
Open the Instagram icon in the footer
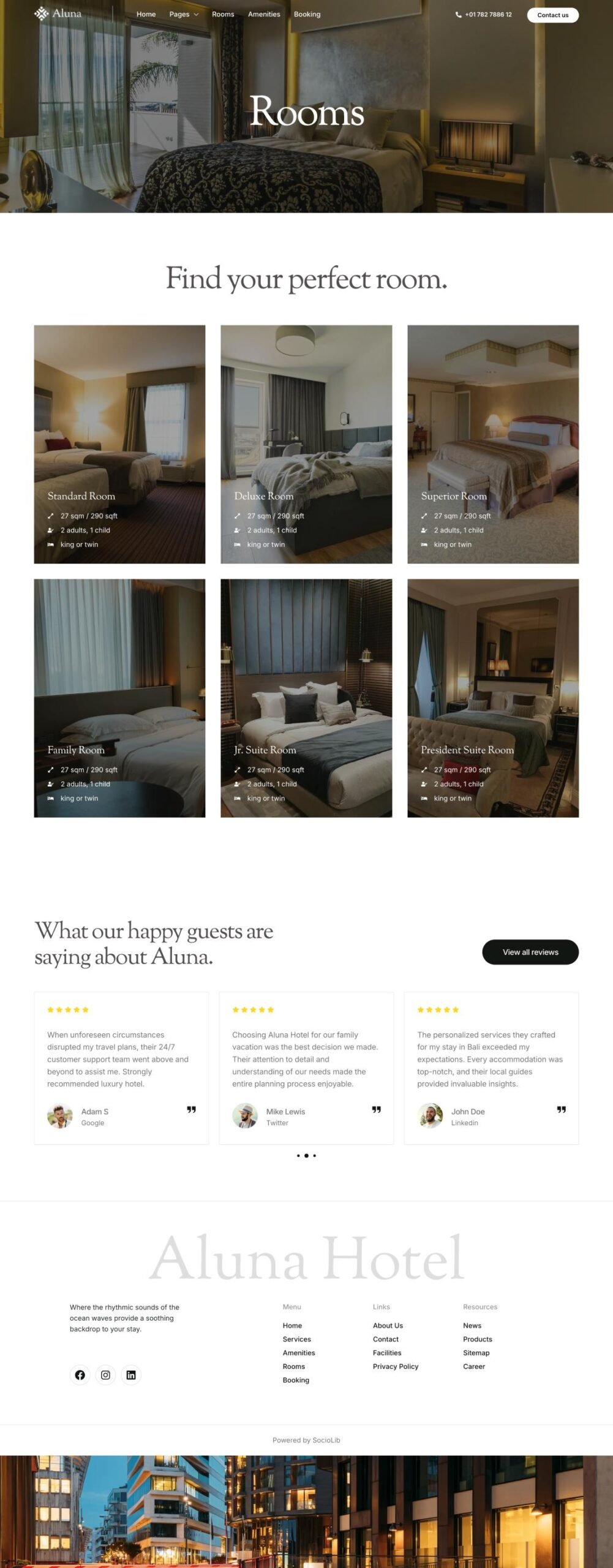[x=105, y=1375]
